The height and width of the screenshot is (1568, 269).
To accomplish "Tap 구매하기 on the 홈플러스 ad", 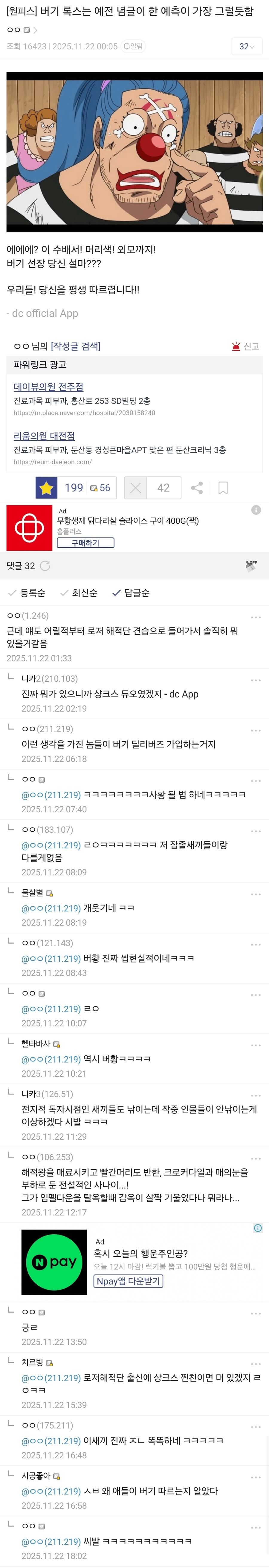I will (x=85, y=543).
